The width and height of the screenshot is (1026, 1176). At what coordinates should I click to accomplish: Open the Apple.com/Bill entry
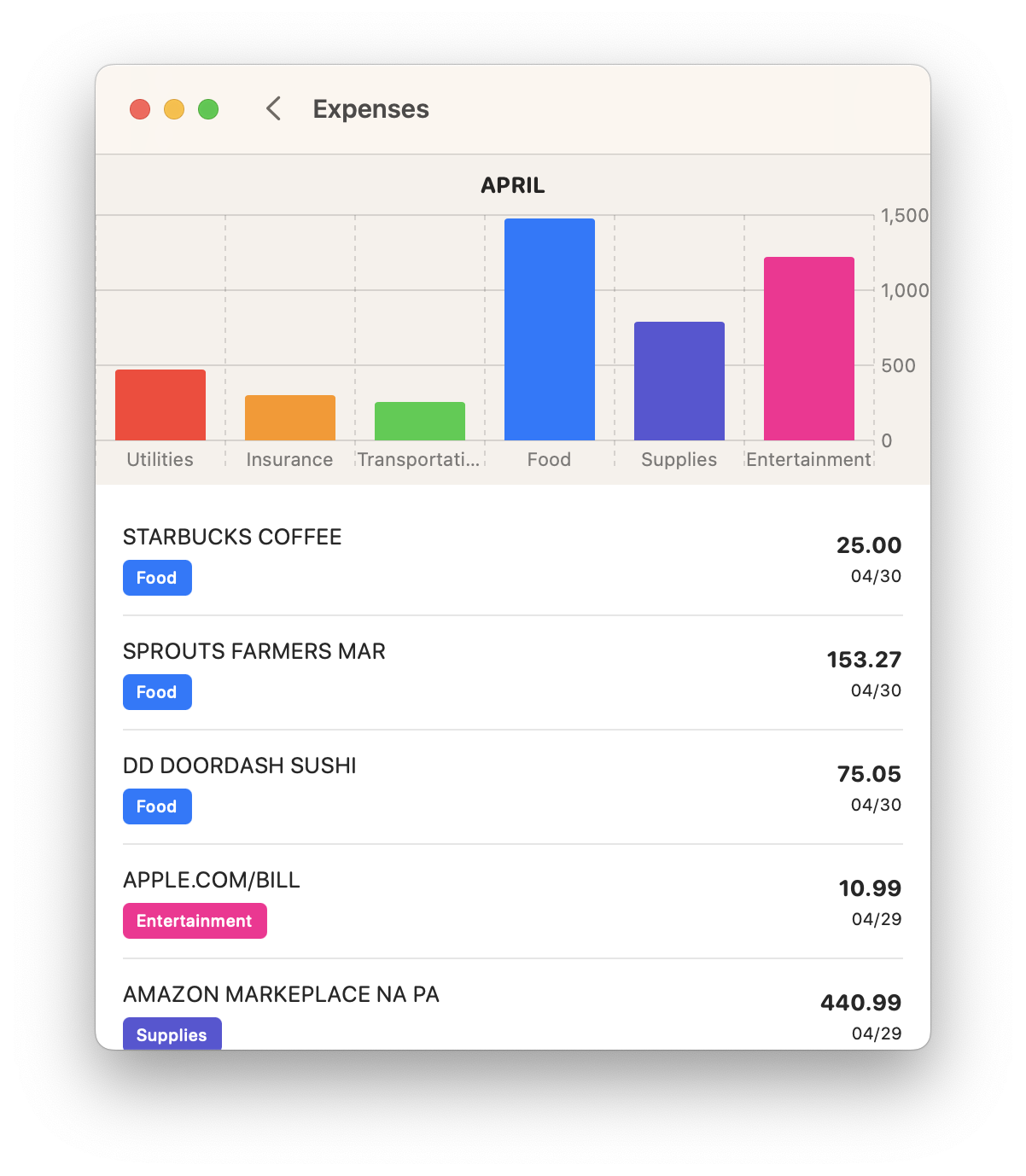(512, 900)
